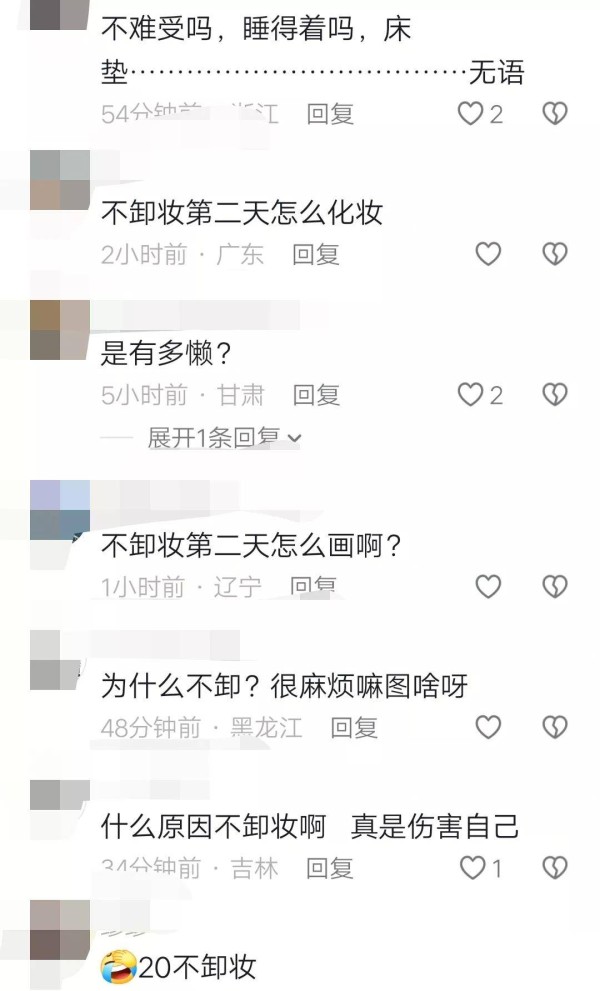The width and height of the screenshot is (600, 991).
Task: Dislike the 辽宁 comment 不卸妆第二天怎么画啊？
Action: coord(554,587)
